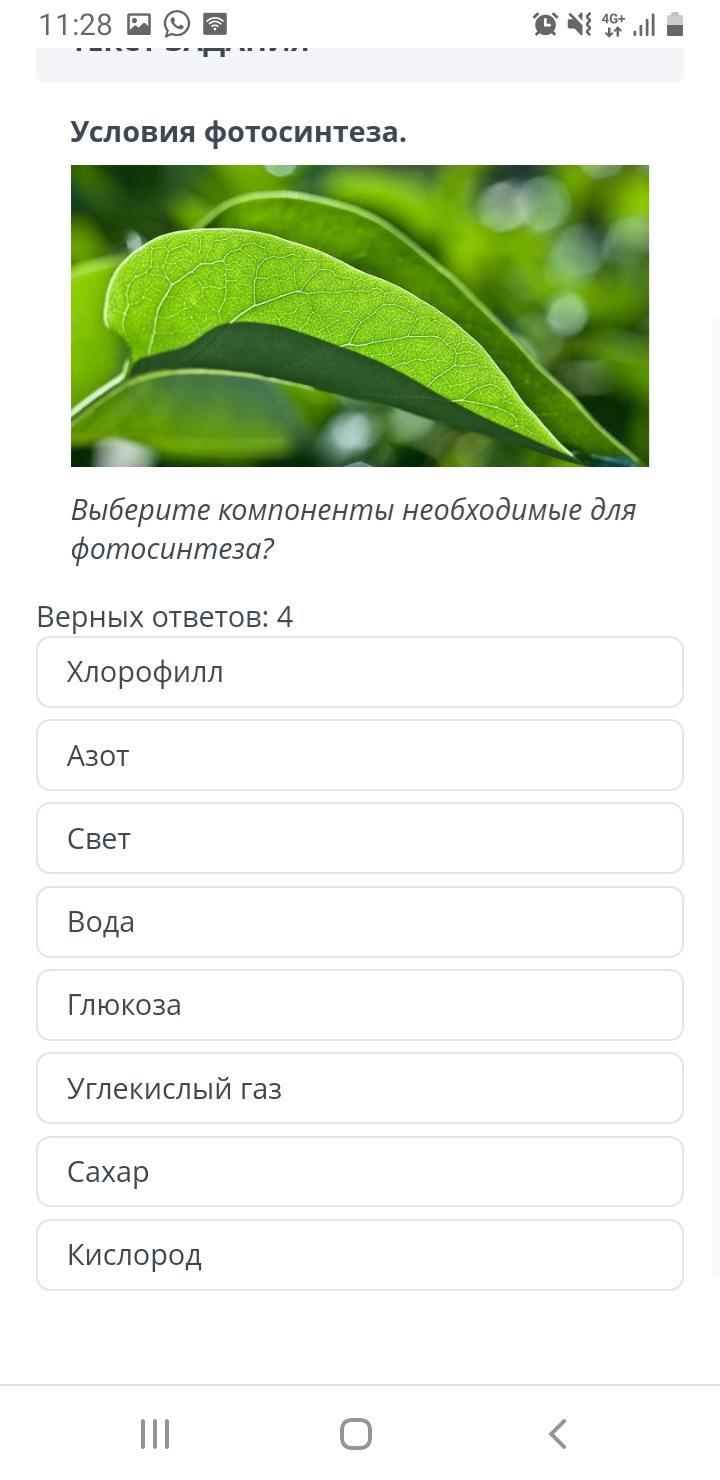The width and height of the screenshot is (720, 1480).
Task: Select the Глюкоза answer
Action: click(360, 1004)
